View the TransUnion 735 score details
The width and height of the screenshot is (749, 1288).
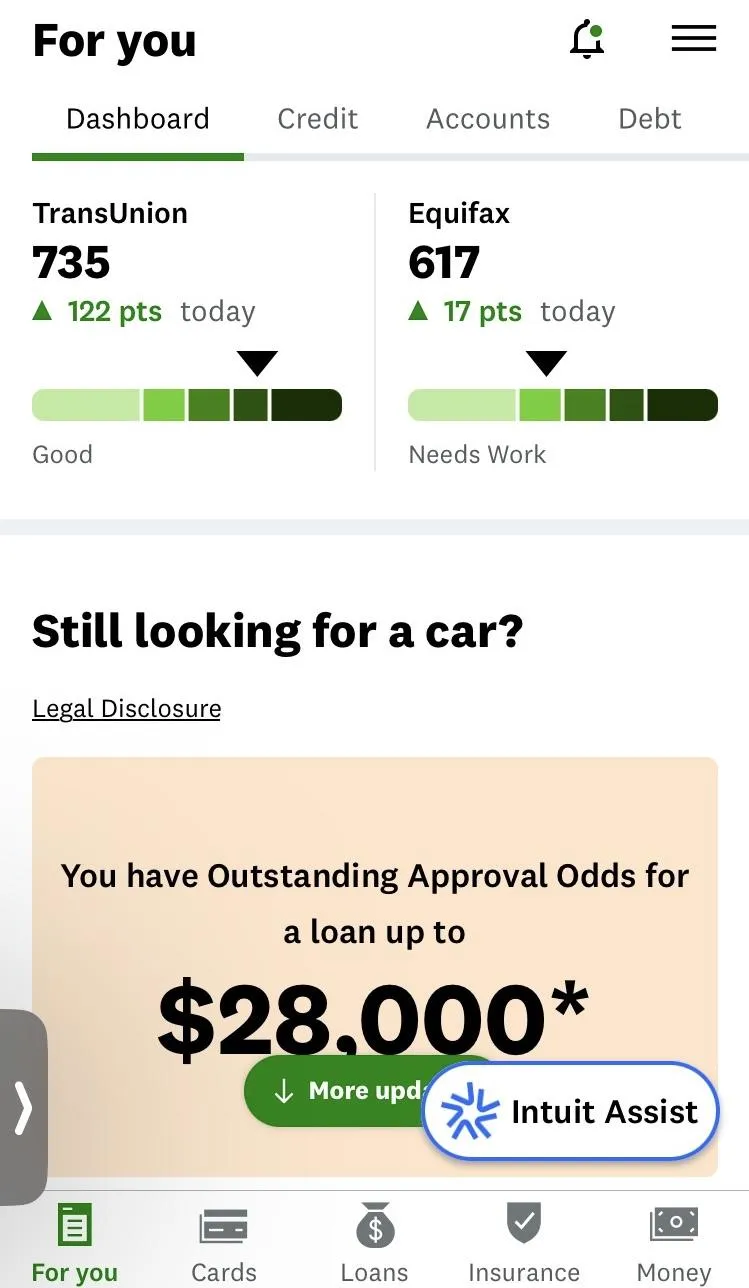(188, 332)
